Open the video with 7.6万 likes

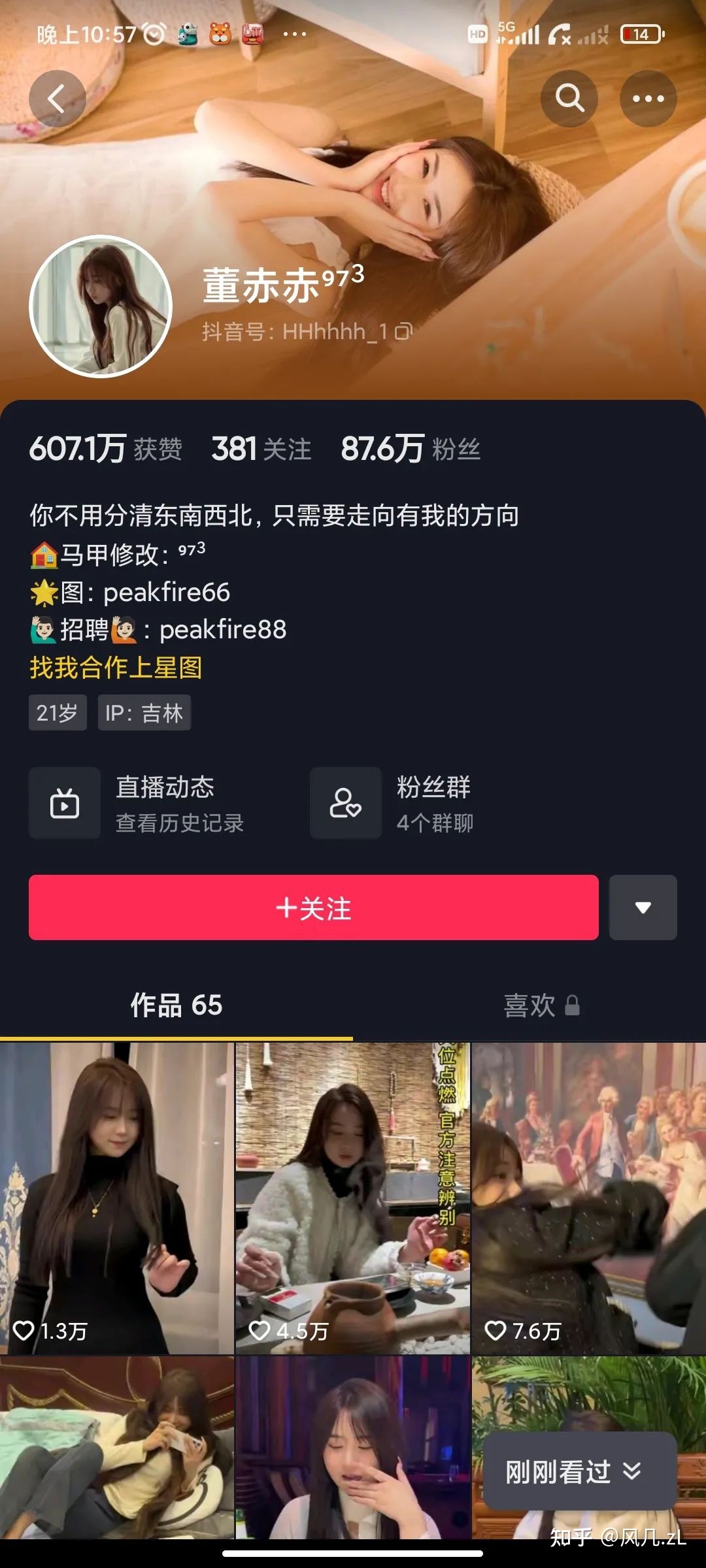[588, 1196]
